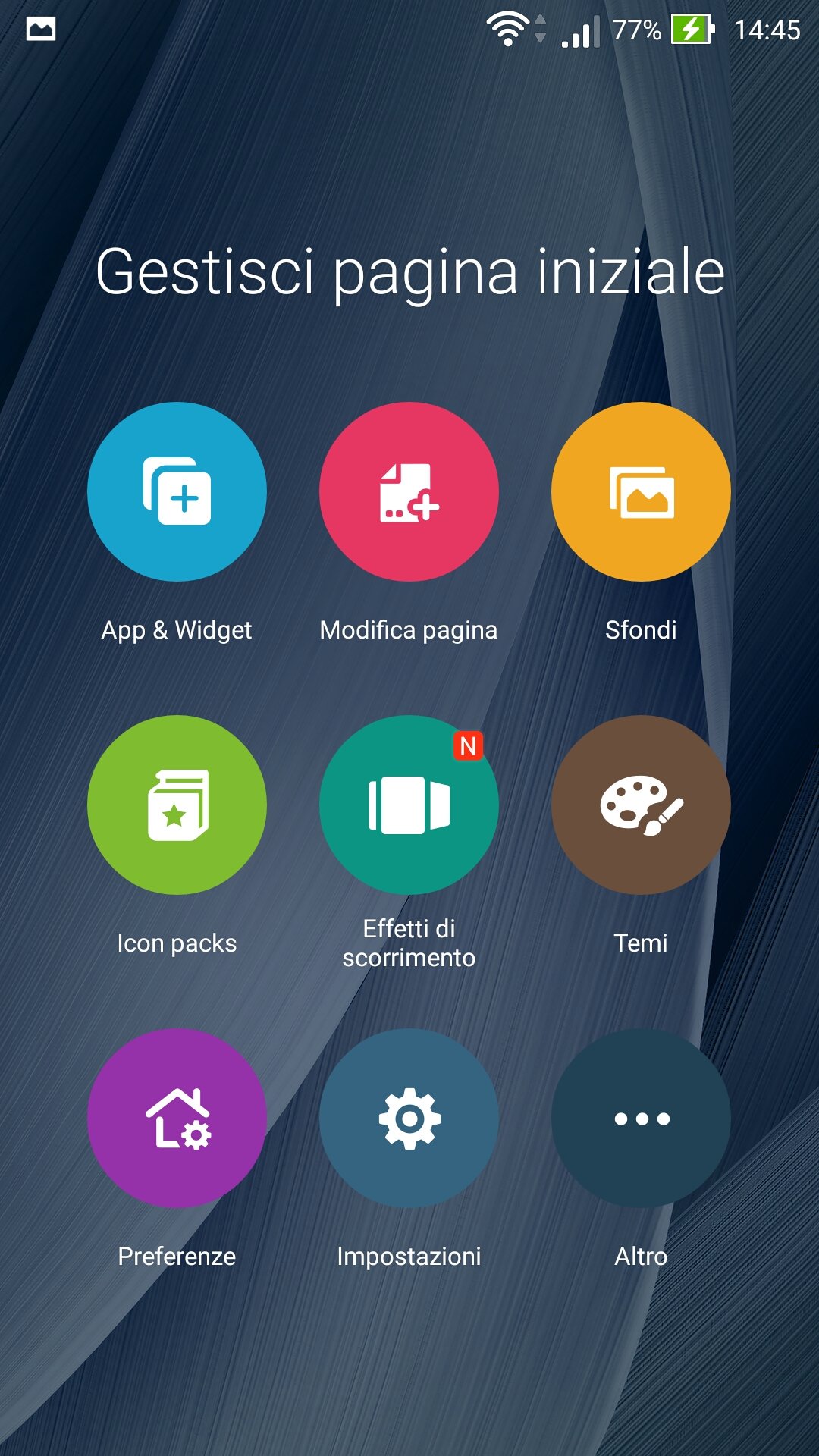Open Icon packs
Screen dimensions: 819x1456
(177, 805)
